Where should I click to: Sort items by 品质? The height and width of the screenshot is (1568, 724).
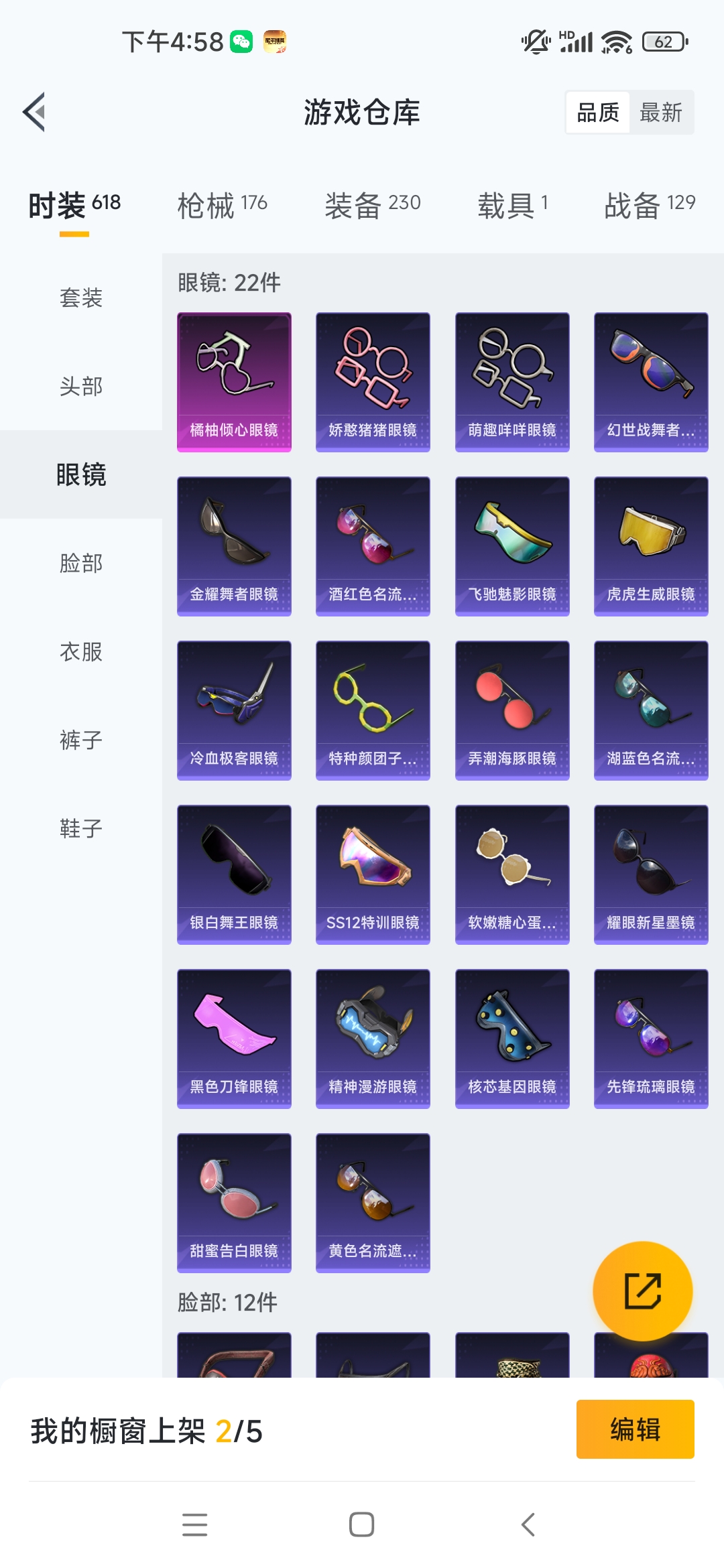pos(598,112)
